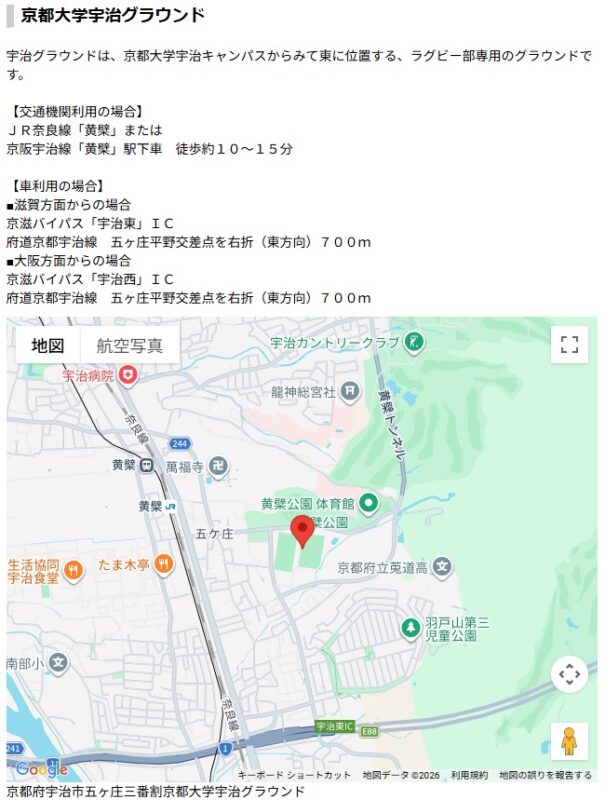This screenshot has height=800, width=605.
Task: Toggle fullscreen map view
Action: [x=569, y=345]
